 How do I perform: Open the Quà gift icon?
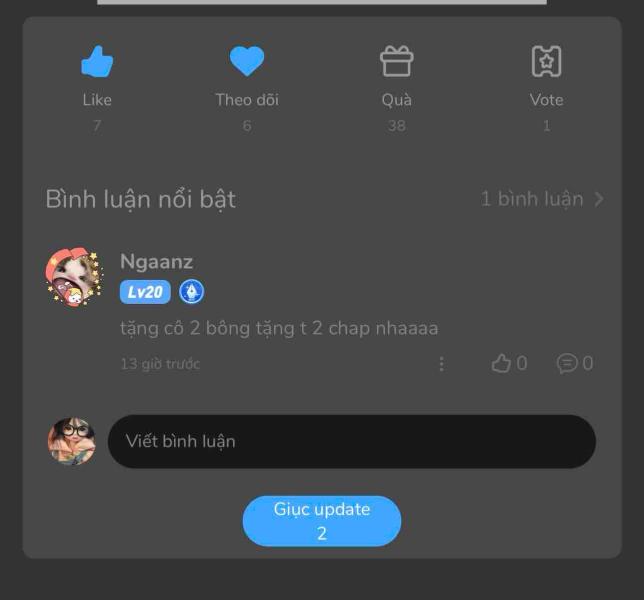397,62
